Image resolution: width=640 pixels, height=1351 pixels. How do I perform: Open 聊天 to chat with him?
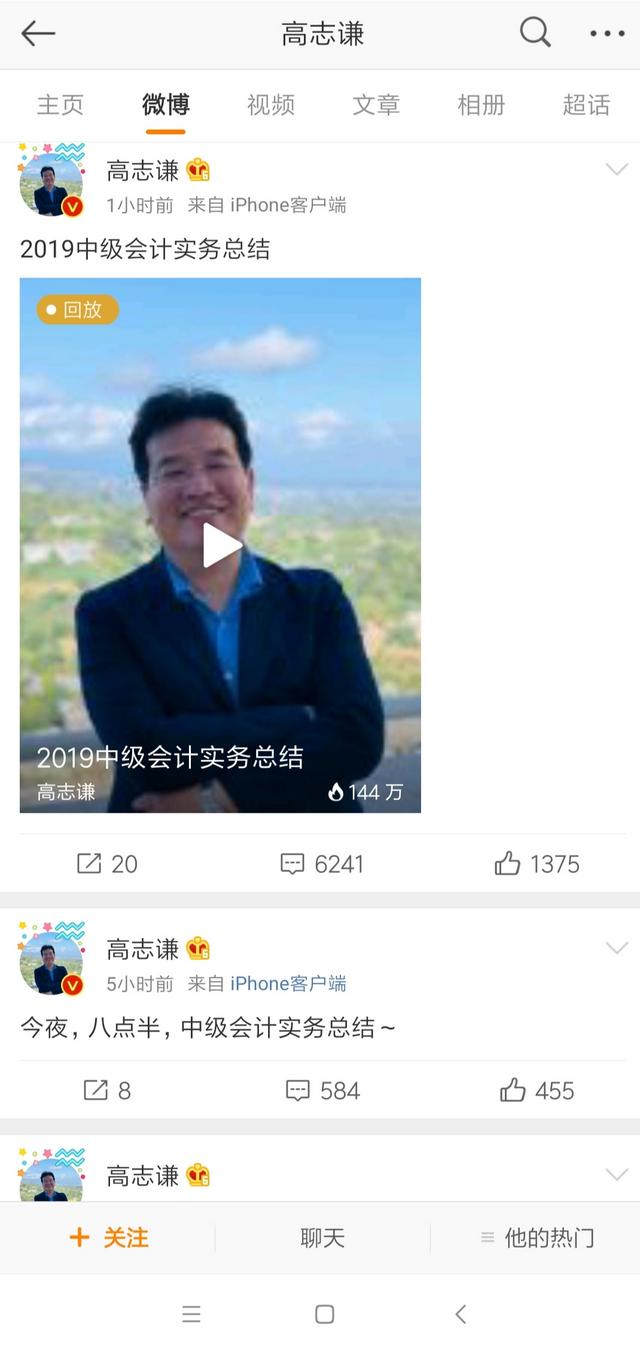coord(322,1238)
